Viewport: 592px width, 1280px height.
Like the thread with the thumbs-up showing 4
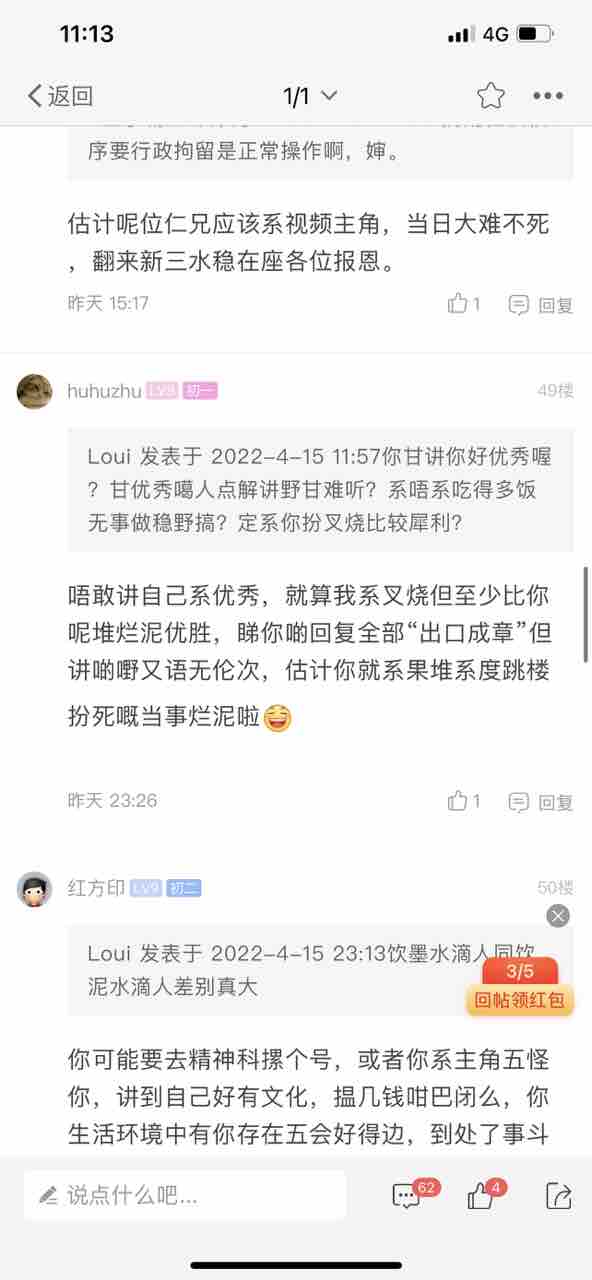click(x=486, y=1193)
